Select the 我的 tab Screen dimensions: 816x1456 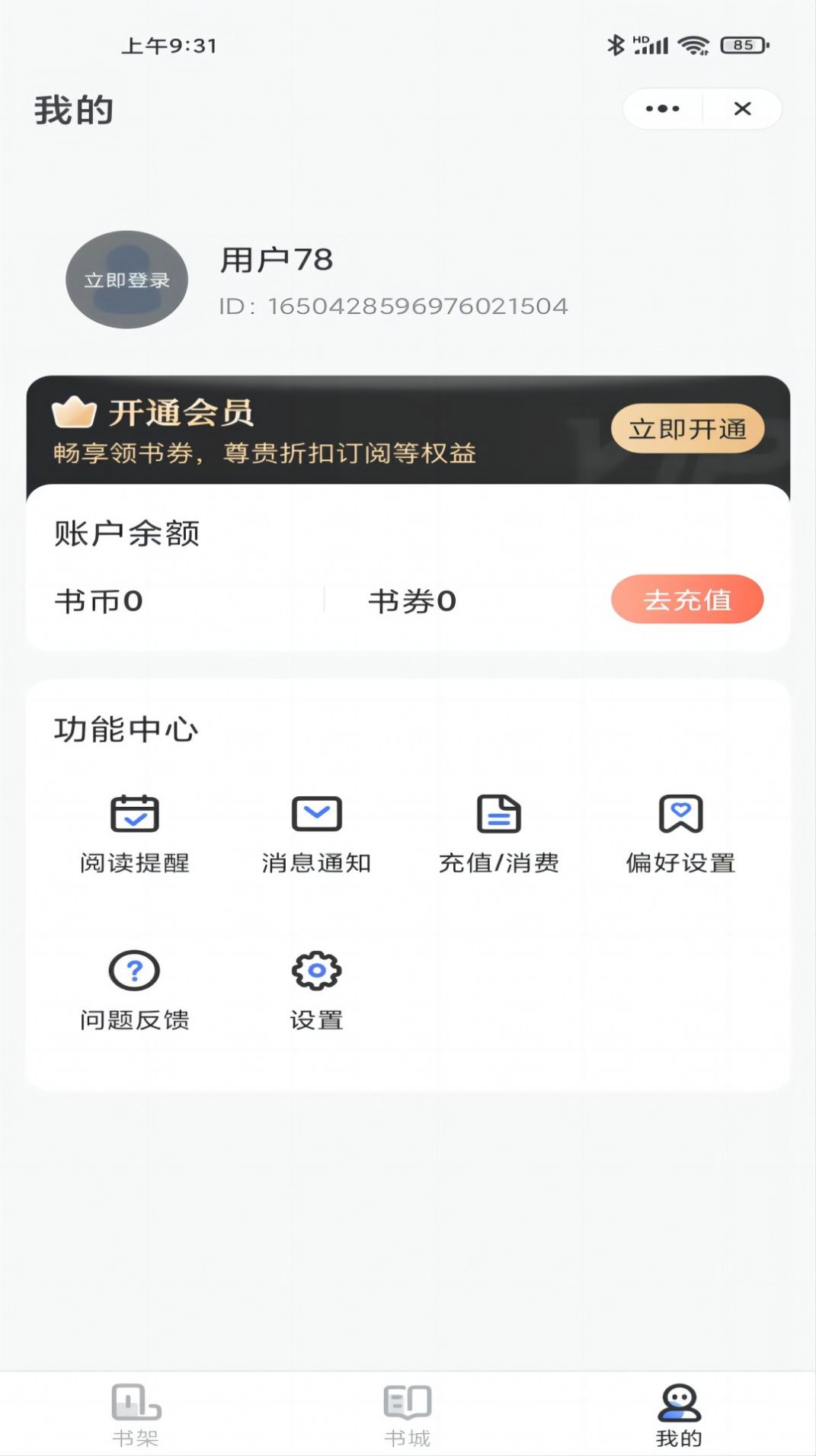(x=679, y=1415)
